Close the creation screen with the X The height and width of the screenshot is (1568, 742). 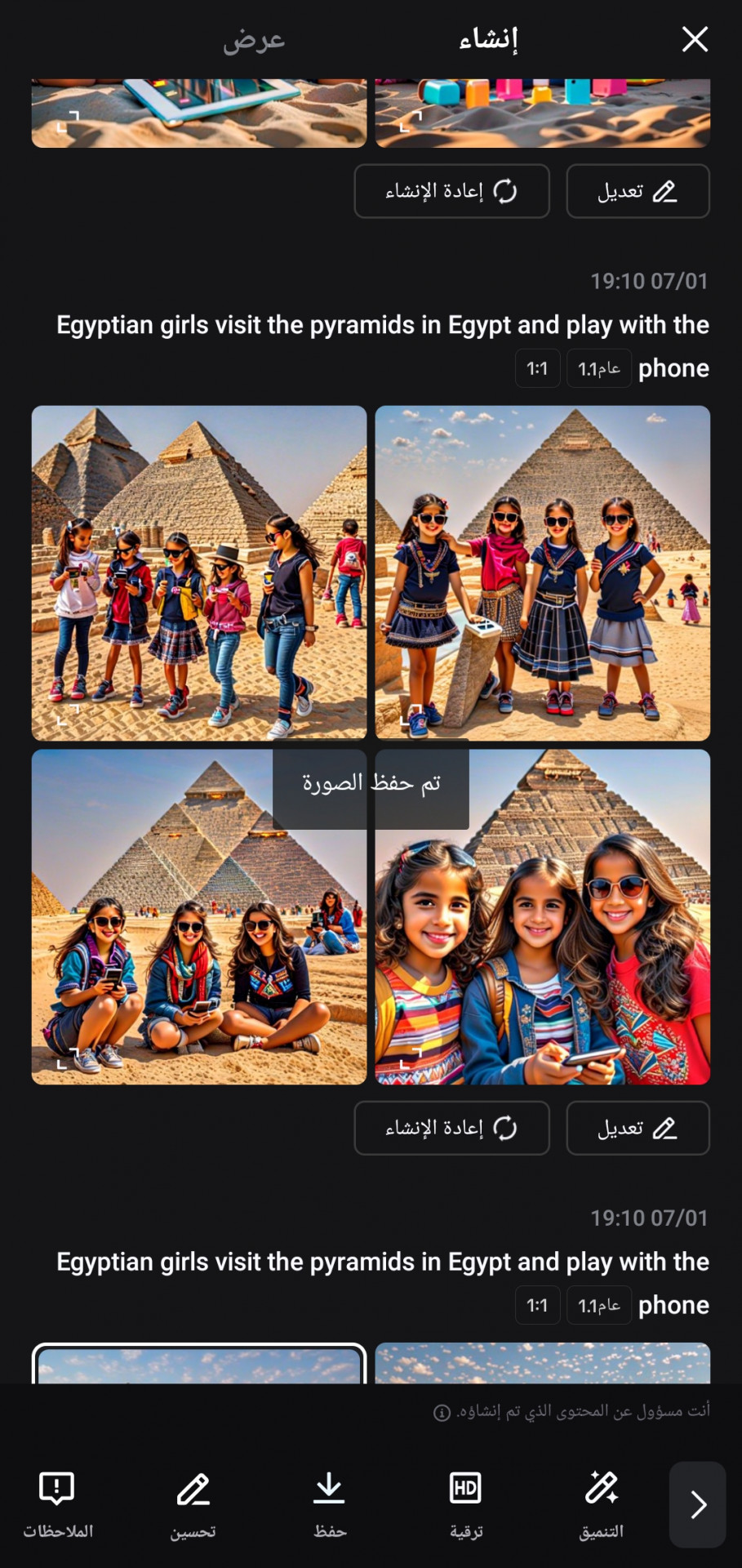pos(695,38)
